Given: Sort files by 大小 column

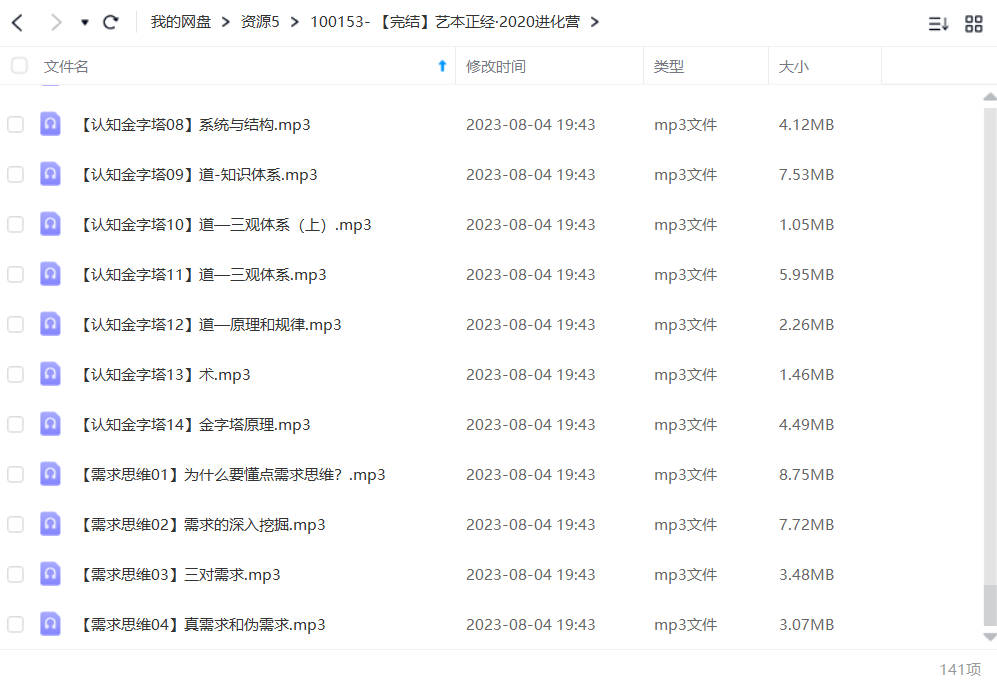Looking at the screenshot, I should 793,66.
